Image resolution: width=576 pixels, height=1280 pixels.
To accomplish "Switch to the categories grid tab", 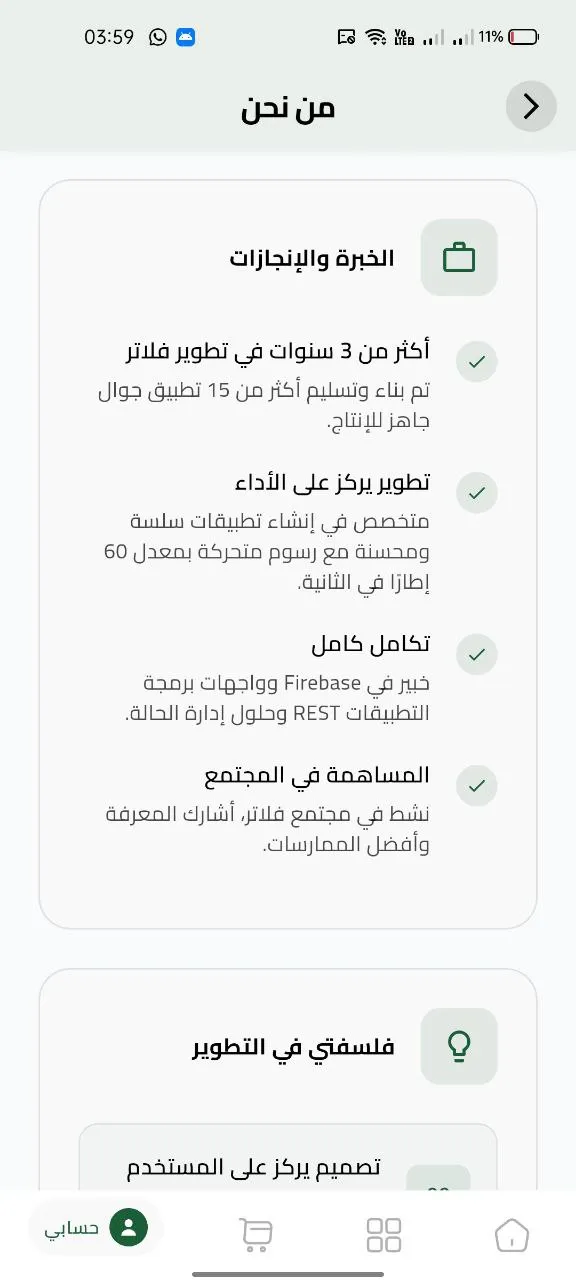I will 384,1234.
